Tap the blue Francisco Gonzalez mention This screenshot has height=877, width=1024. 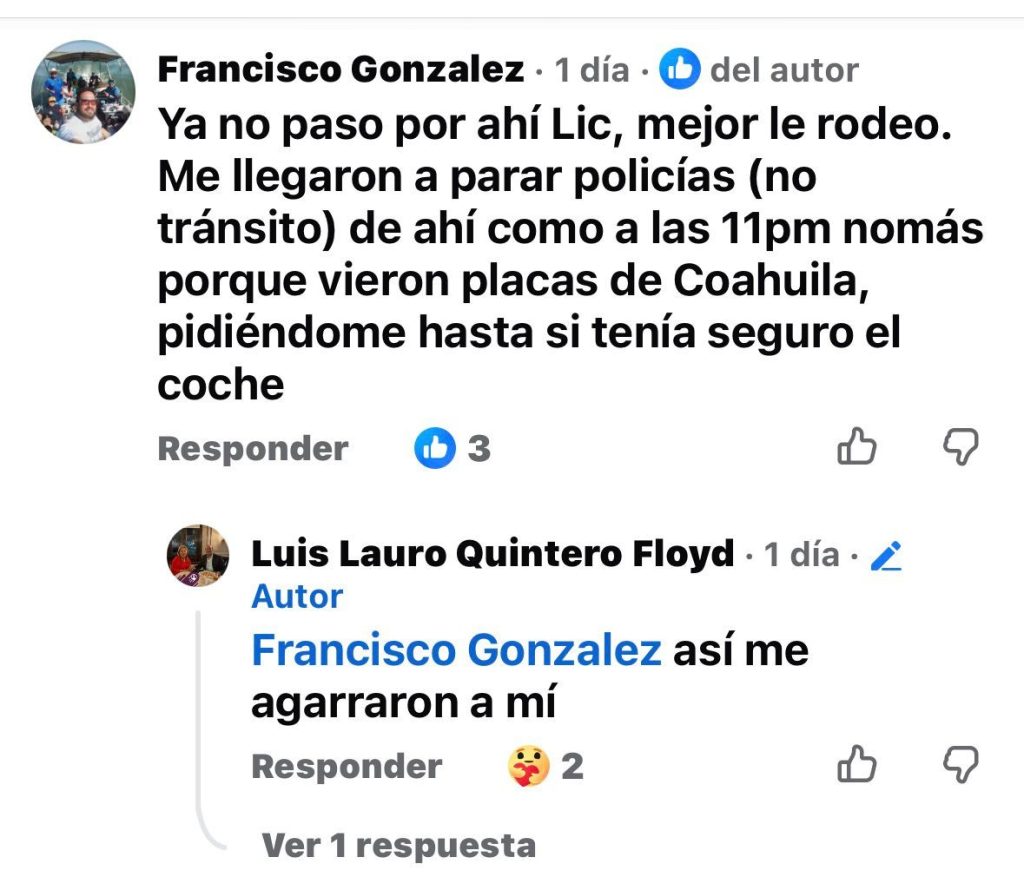[x=456, y=651]
